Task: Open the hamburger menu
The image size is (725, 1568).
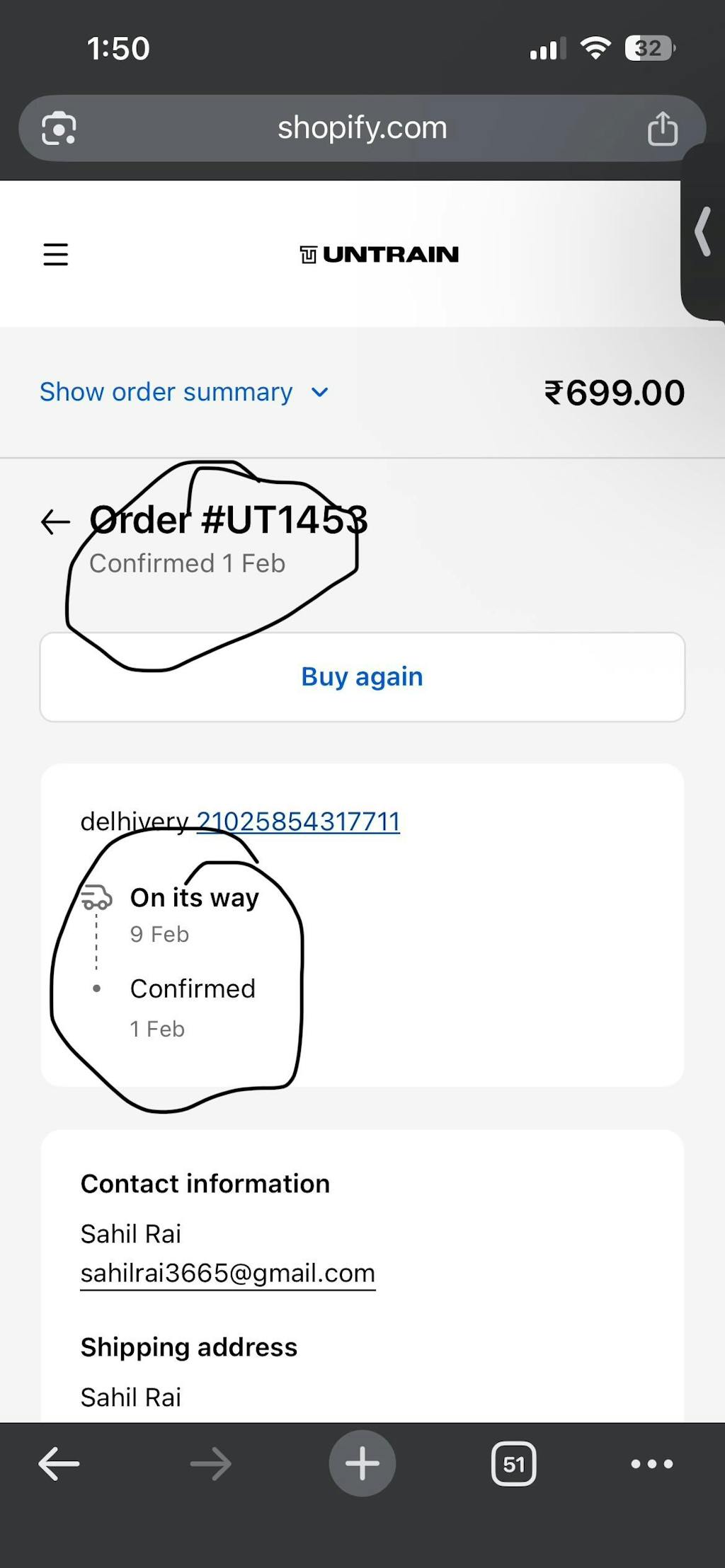Action: pyautogui.click(x=56, y=254)
